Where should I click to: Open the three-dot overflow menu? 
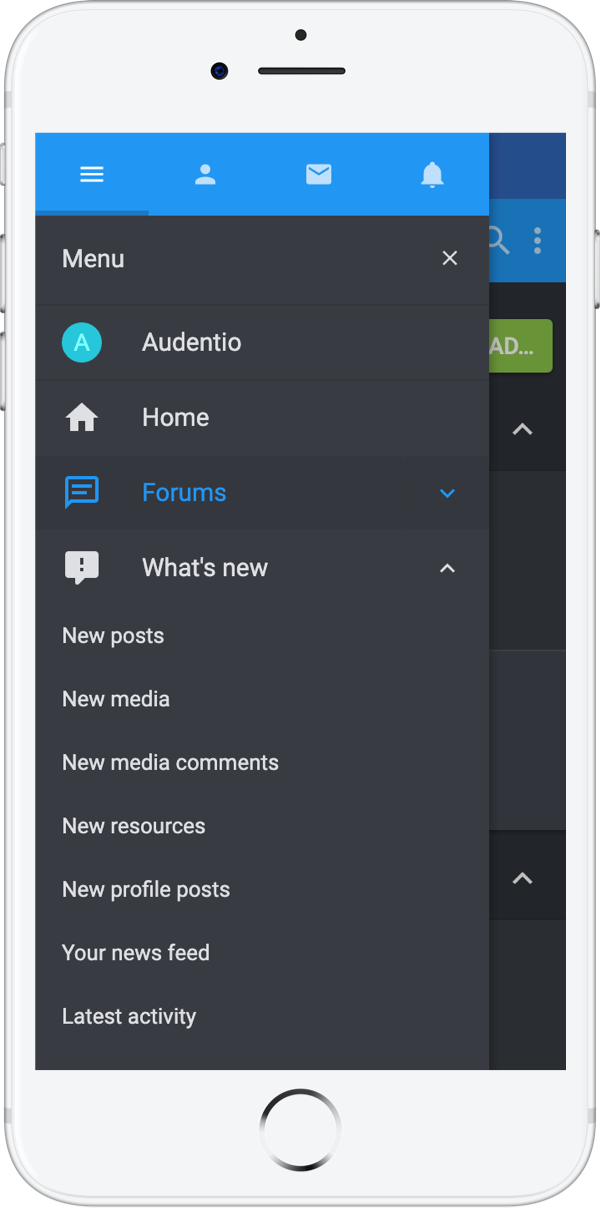tap(538, 240)
